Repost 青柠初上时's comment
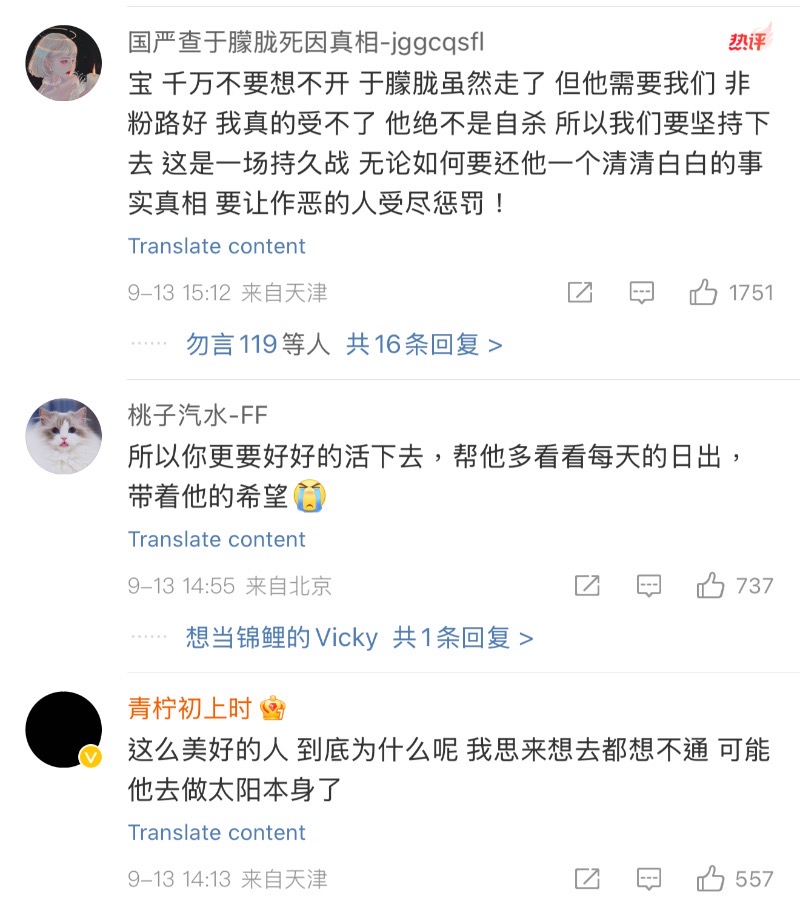This screenshot has width=800, height=913. click(x=587, y=879)
